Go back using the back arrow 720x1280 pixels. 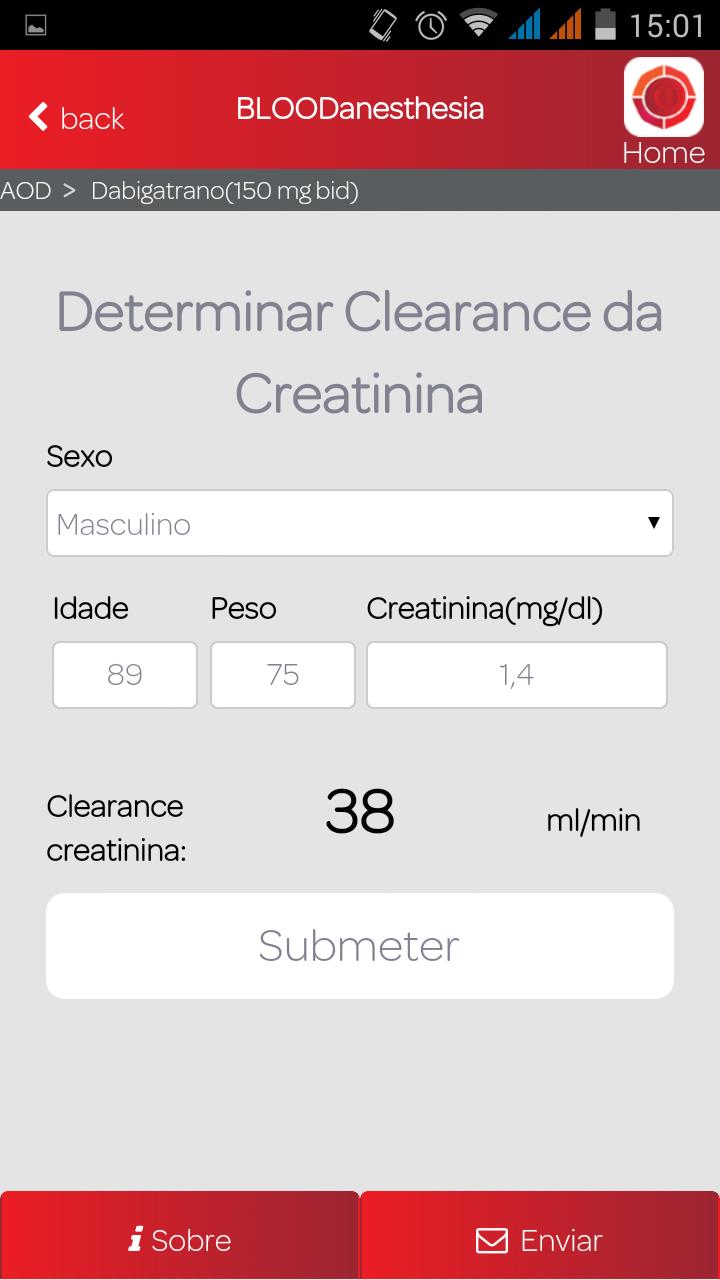(76, 118)
